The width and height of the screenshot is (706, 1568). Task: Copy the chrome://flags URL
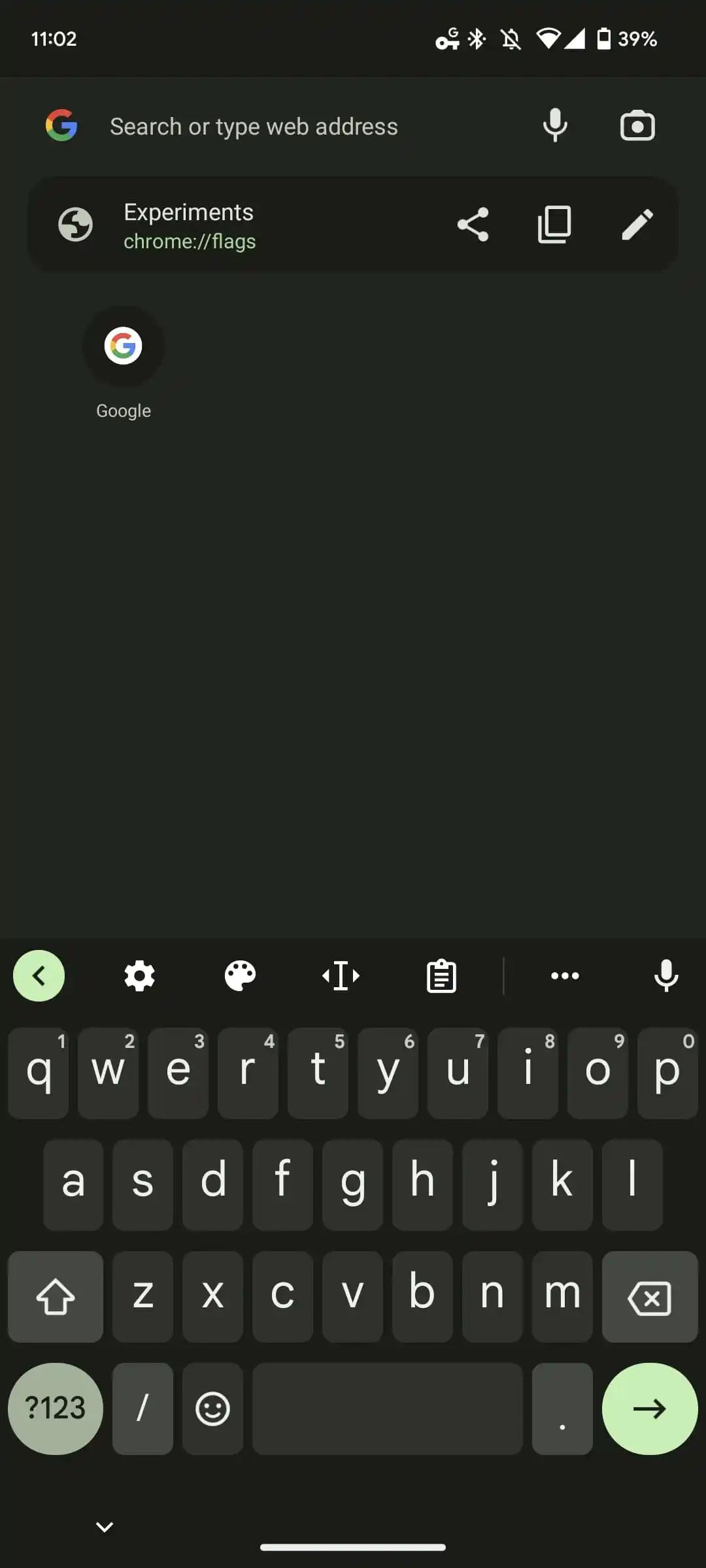pyautogui.click(x=554, y=225)
